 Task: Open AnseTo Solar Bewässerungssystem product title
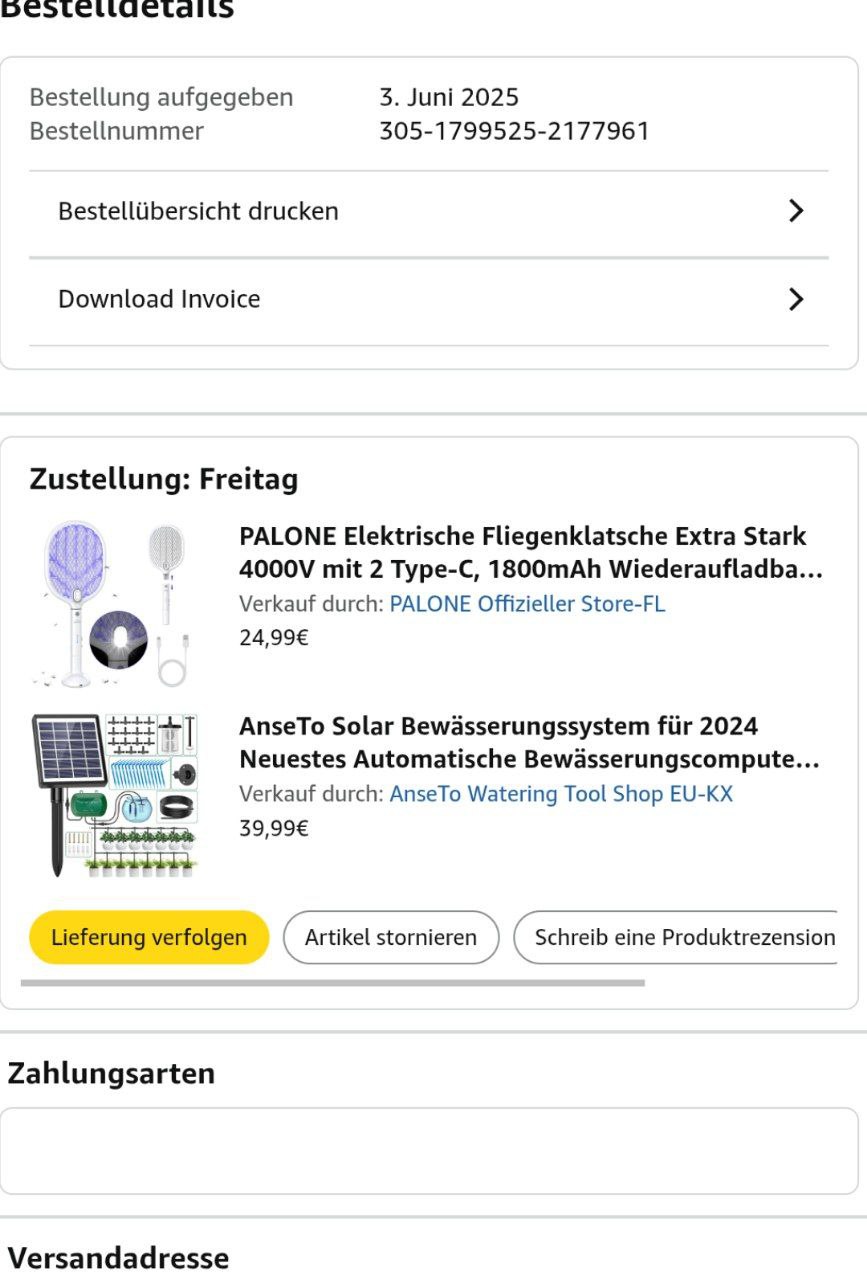point(530,742)
